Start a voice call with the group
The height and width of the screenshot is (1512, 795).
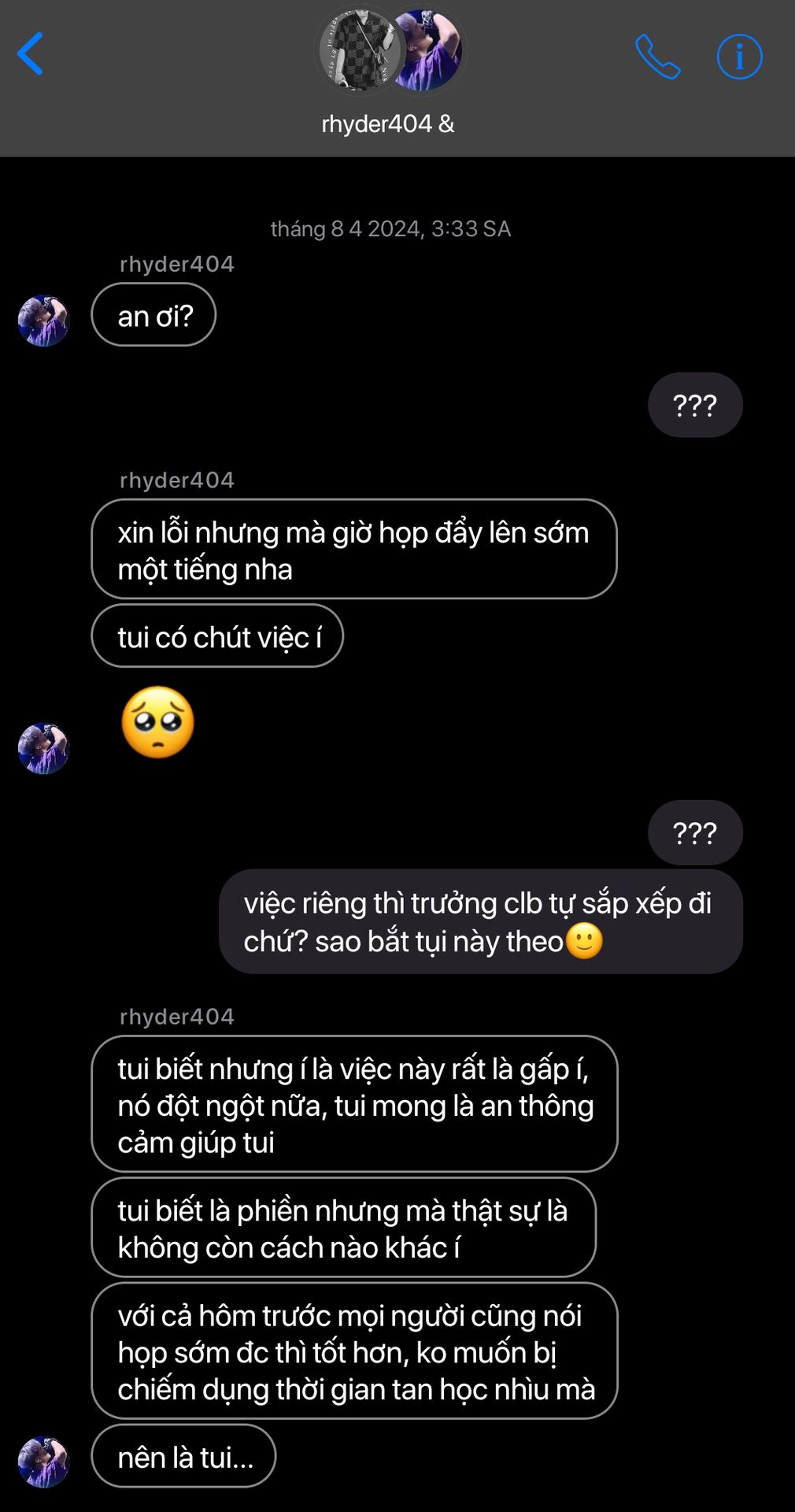click(657, 57)
